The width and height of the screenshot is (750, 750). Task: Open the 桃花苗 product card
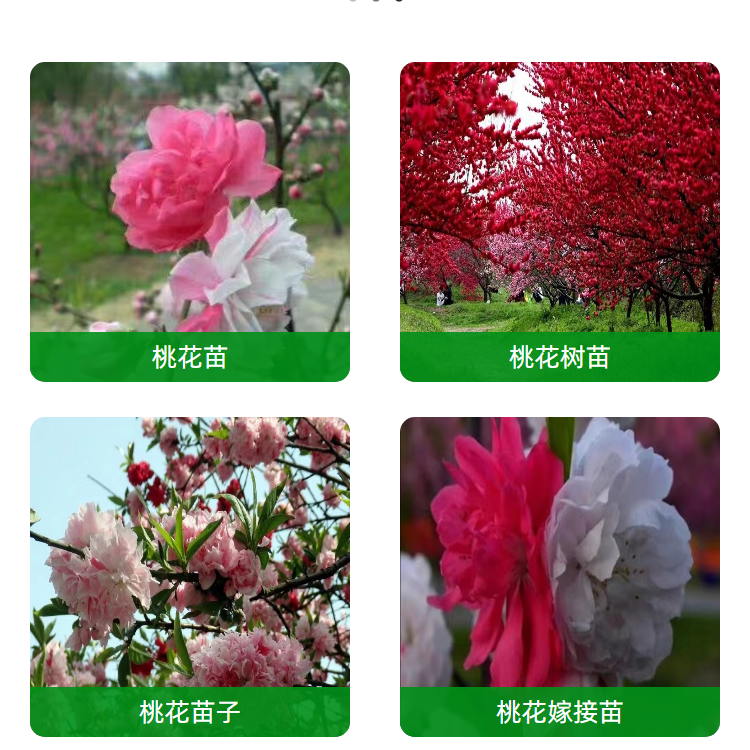[190, 221]
